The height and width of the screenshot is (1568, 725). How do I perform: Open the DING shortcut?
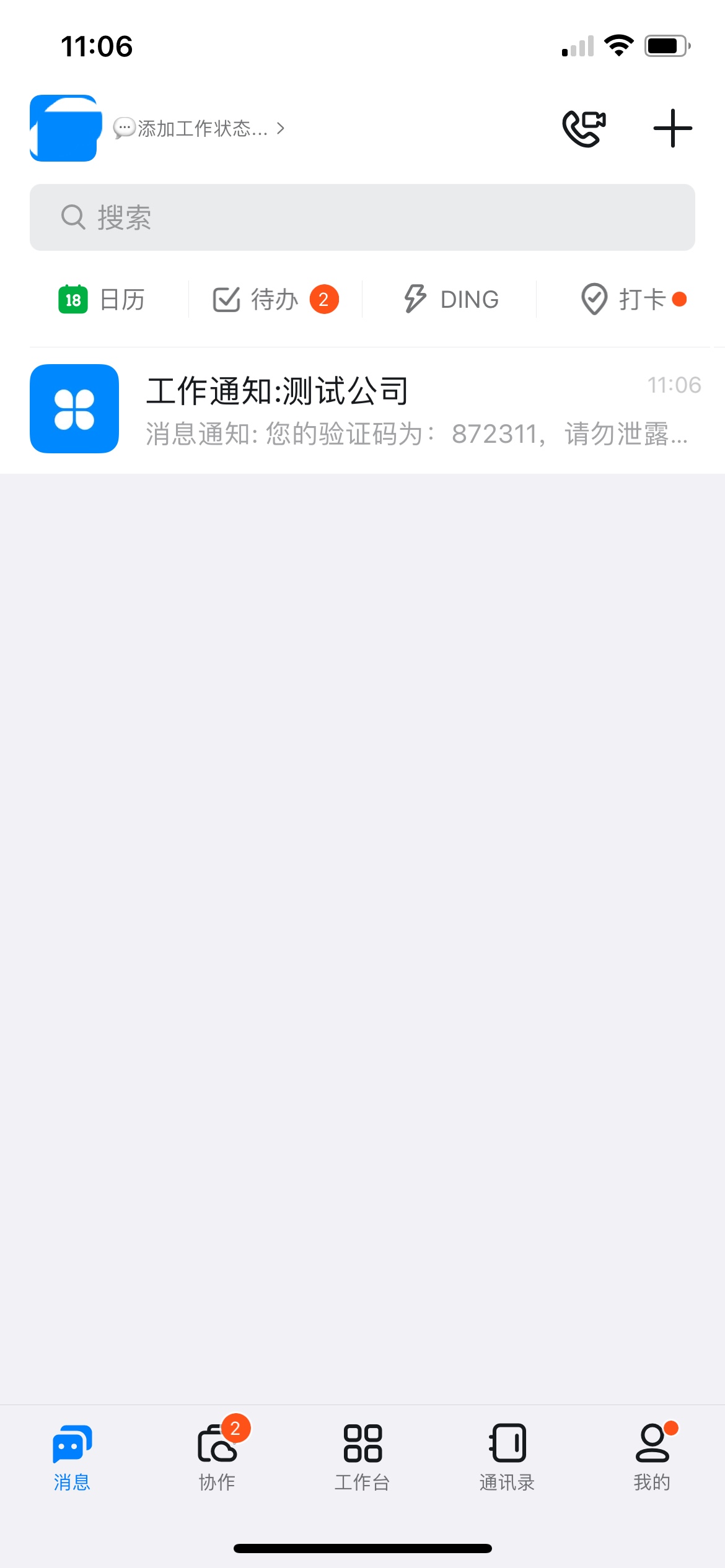[x=451, y=300]
